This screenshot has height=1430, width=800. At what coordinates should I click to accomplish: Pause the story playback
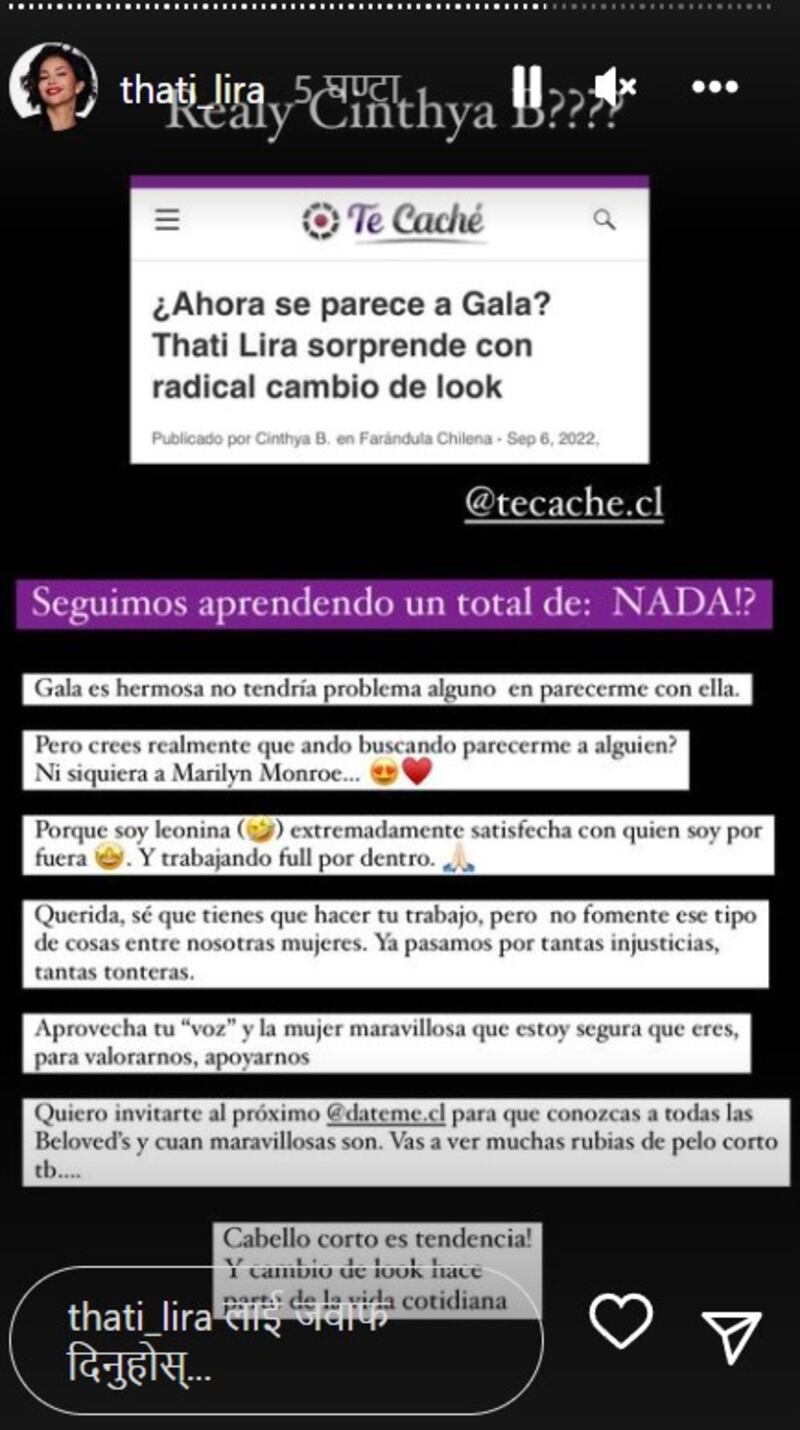pyautogui.click(x=527, y=86)
